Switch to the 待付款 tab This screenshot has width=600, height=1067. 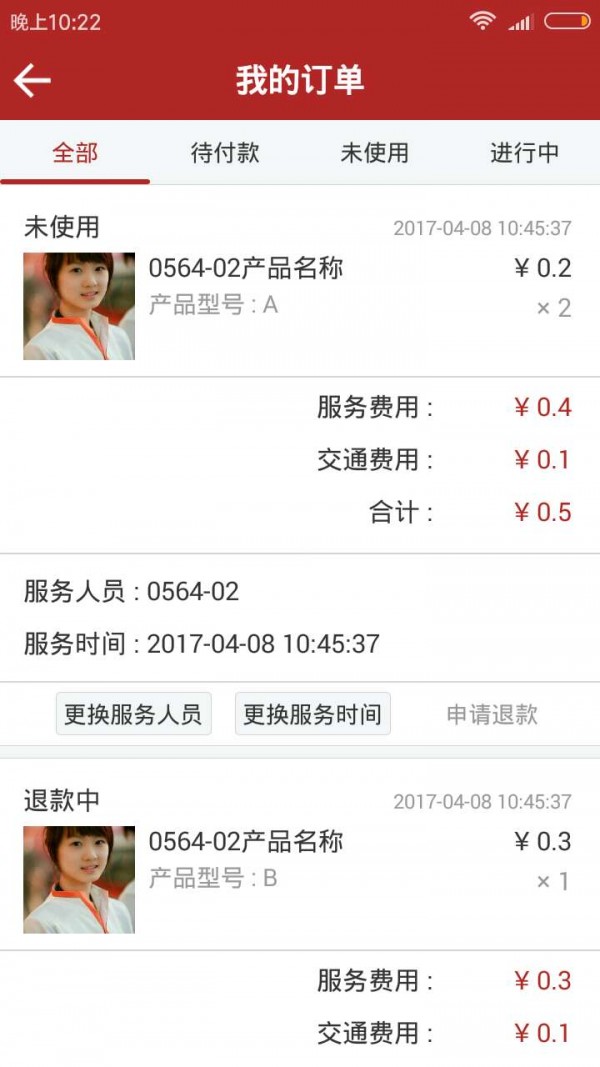(225, 153)
